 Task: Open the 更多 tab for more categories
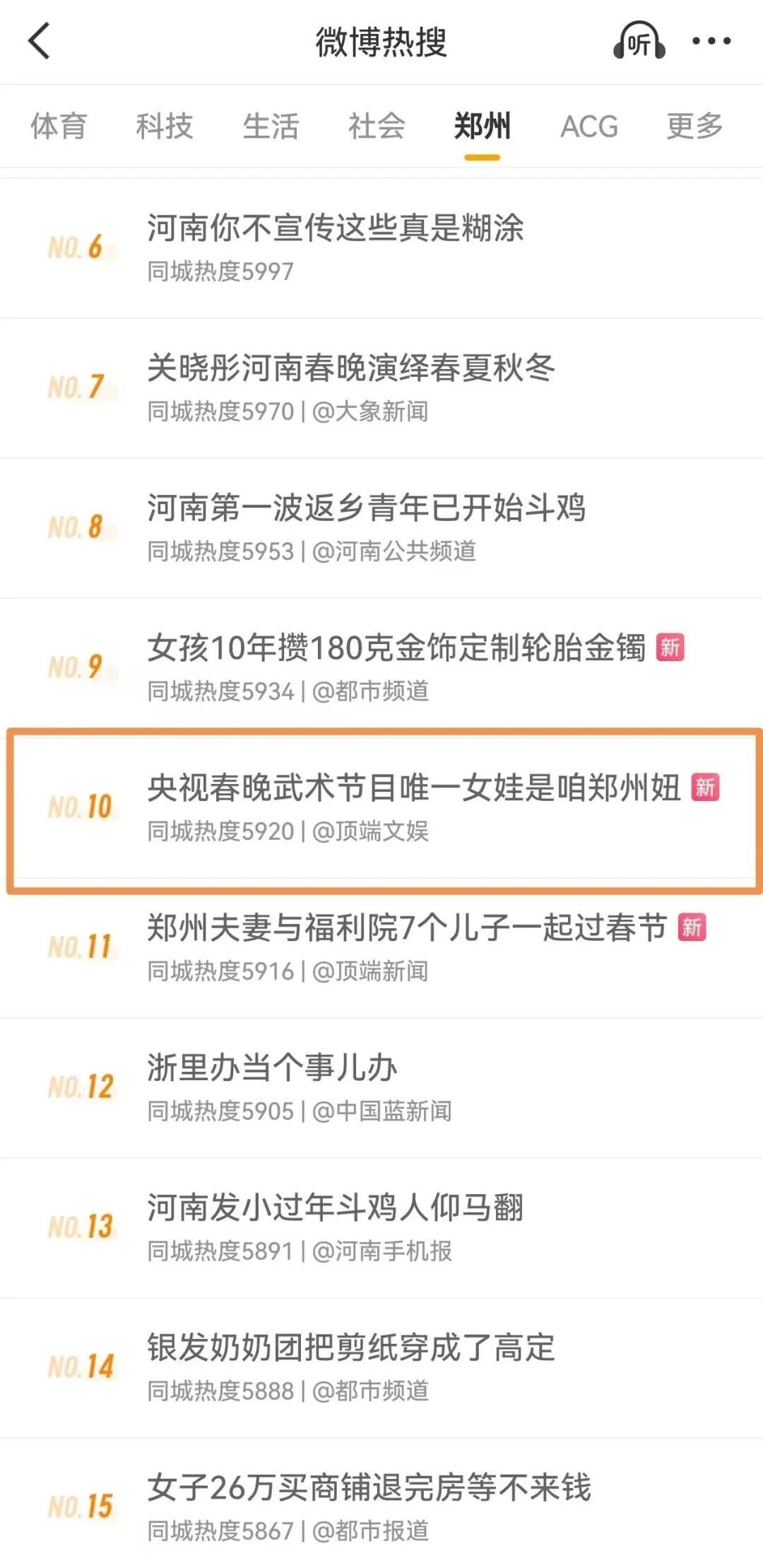point(693,127)
